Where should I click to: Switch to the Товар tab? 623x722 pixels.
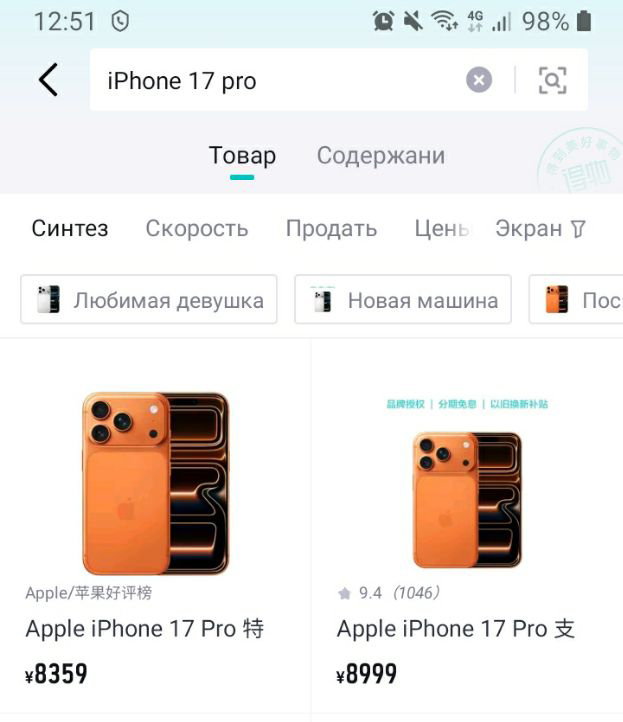coord(242,156)
